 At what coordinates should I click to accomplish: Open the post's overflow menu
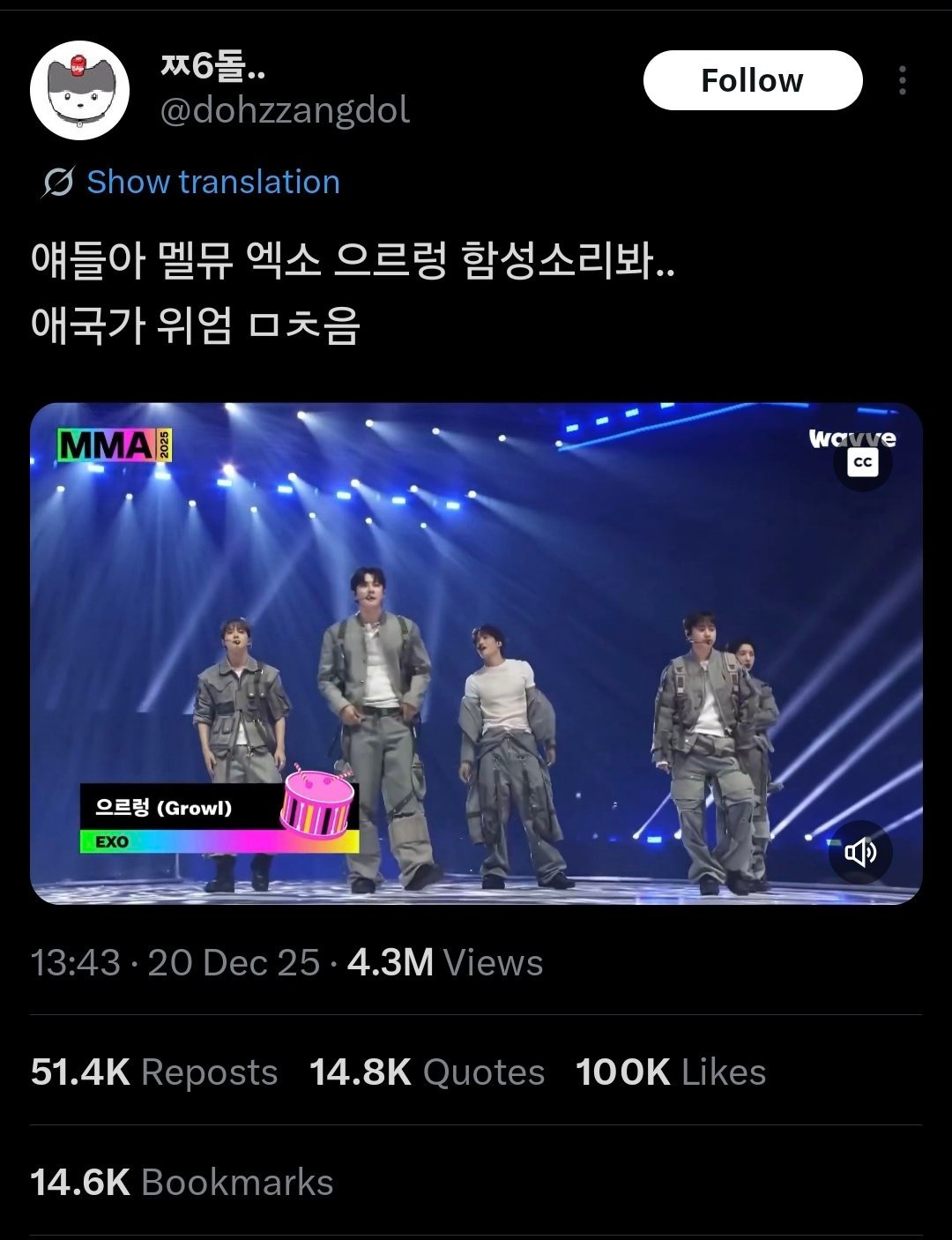[x=902, y=80]
